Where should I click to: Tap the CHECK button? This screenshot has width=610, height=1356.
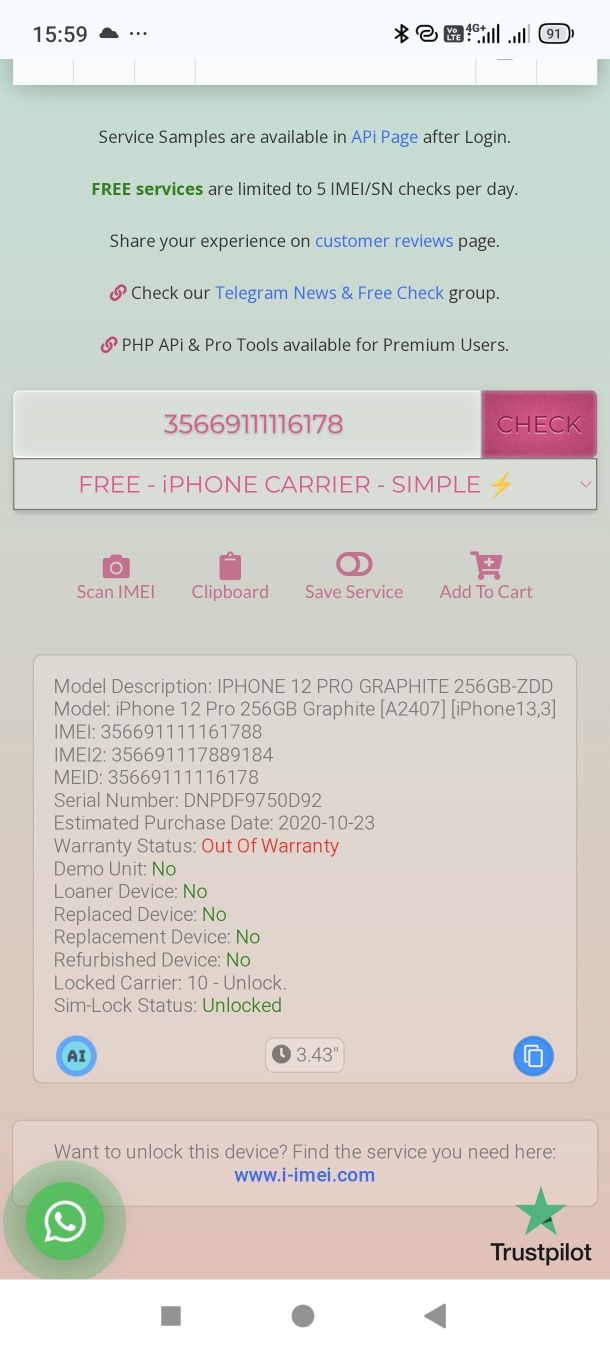tap(539, 424)
